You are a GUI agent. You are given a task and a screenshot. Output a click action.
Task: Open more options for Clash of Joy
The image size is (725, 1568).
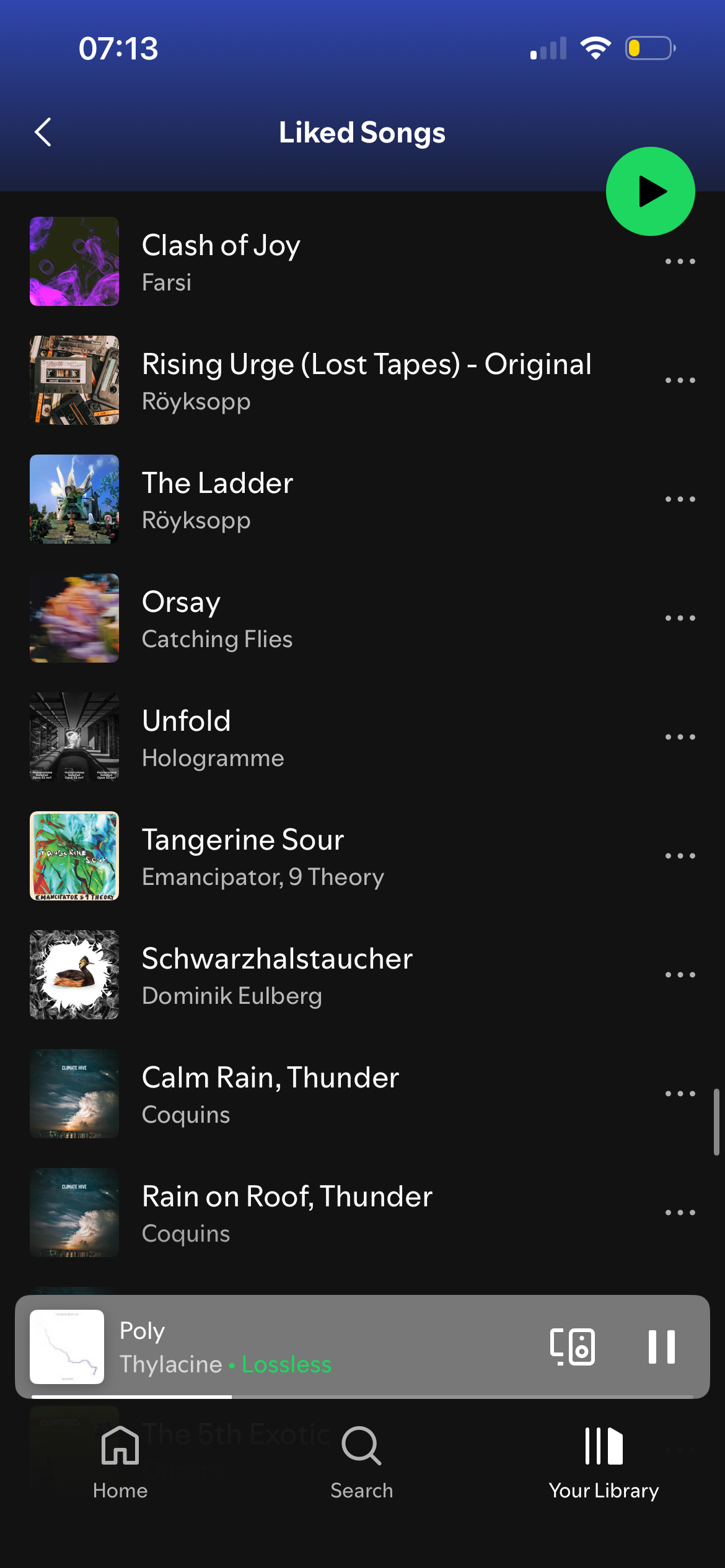(x=680, y=262)
